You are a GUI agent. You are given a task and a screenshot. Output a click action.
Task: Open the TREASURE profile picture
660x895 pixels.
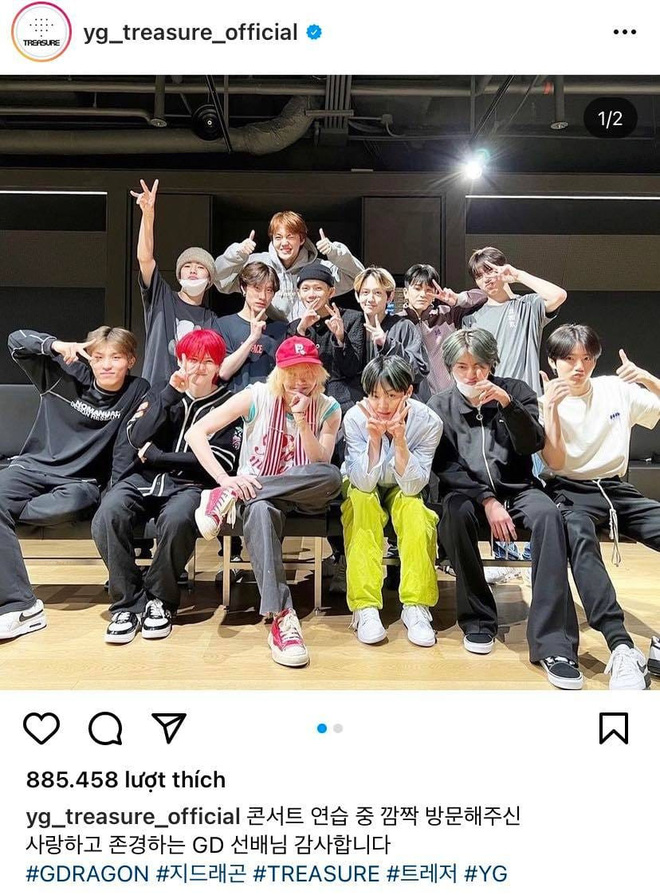click(x=41, y=32)
